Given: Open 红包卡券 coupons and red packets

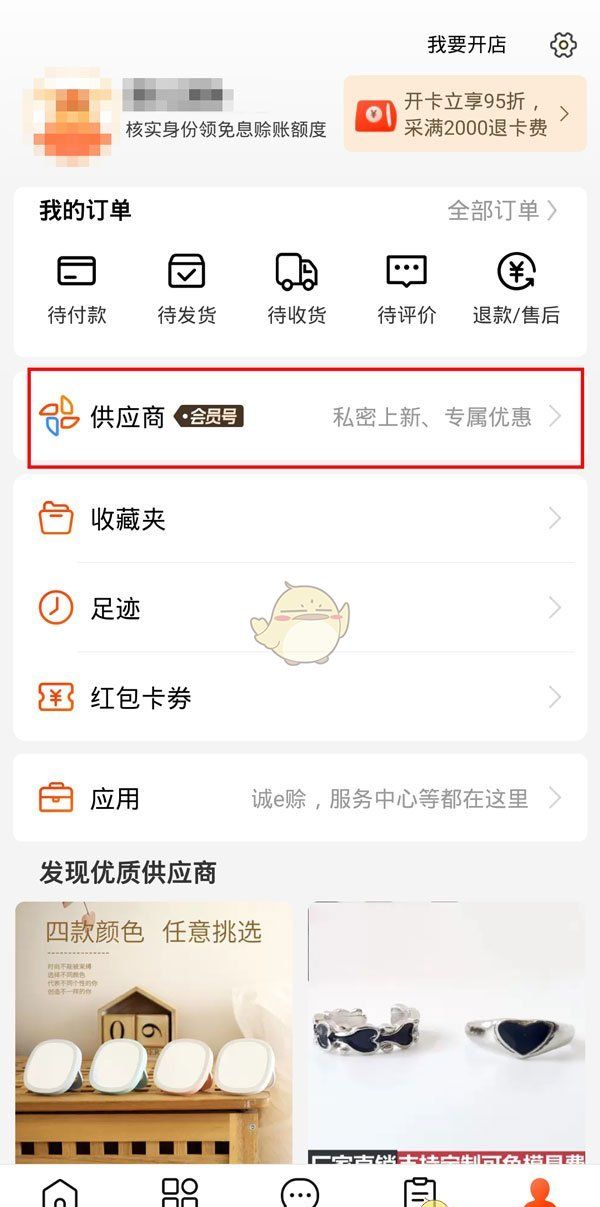Looking at the screenshot, I should click(300, 698).
